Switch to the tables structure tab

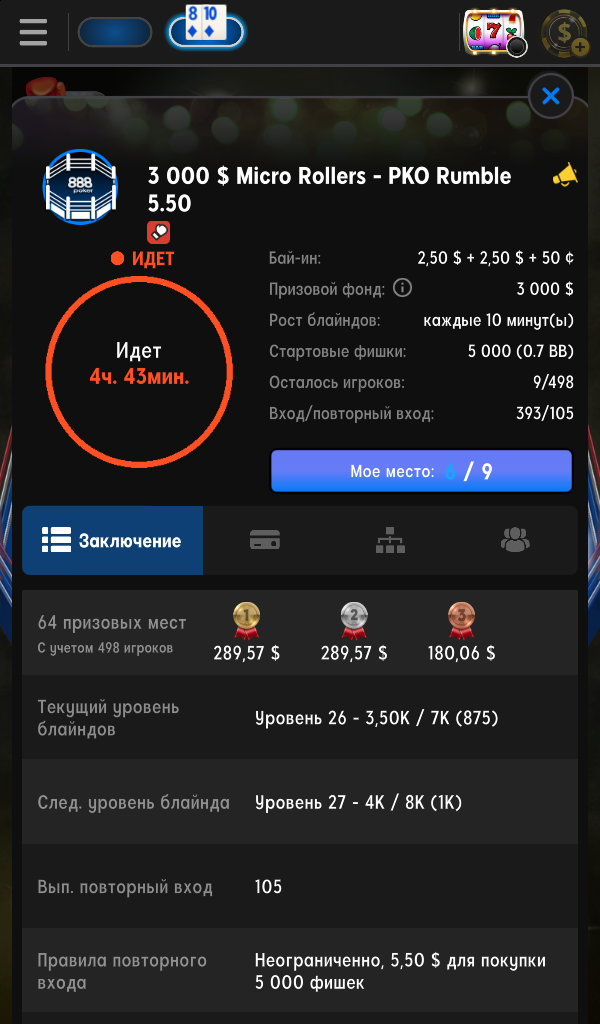(x=390, y=540)
